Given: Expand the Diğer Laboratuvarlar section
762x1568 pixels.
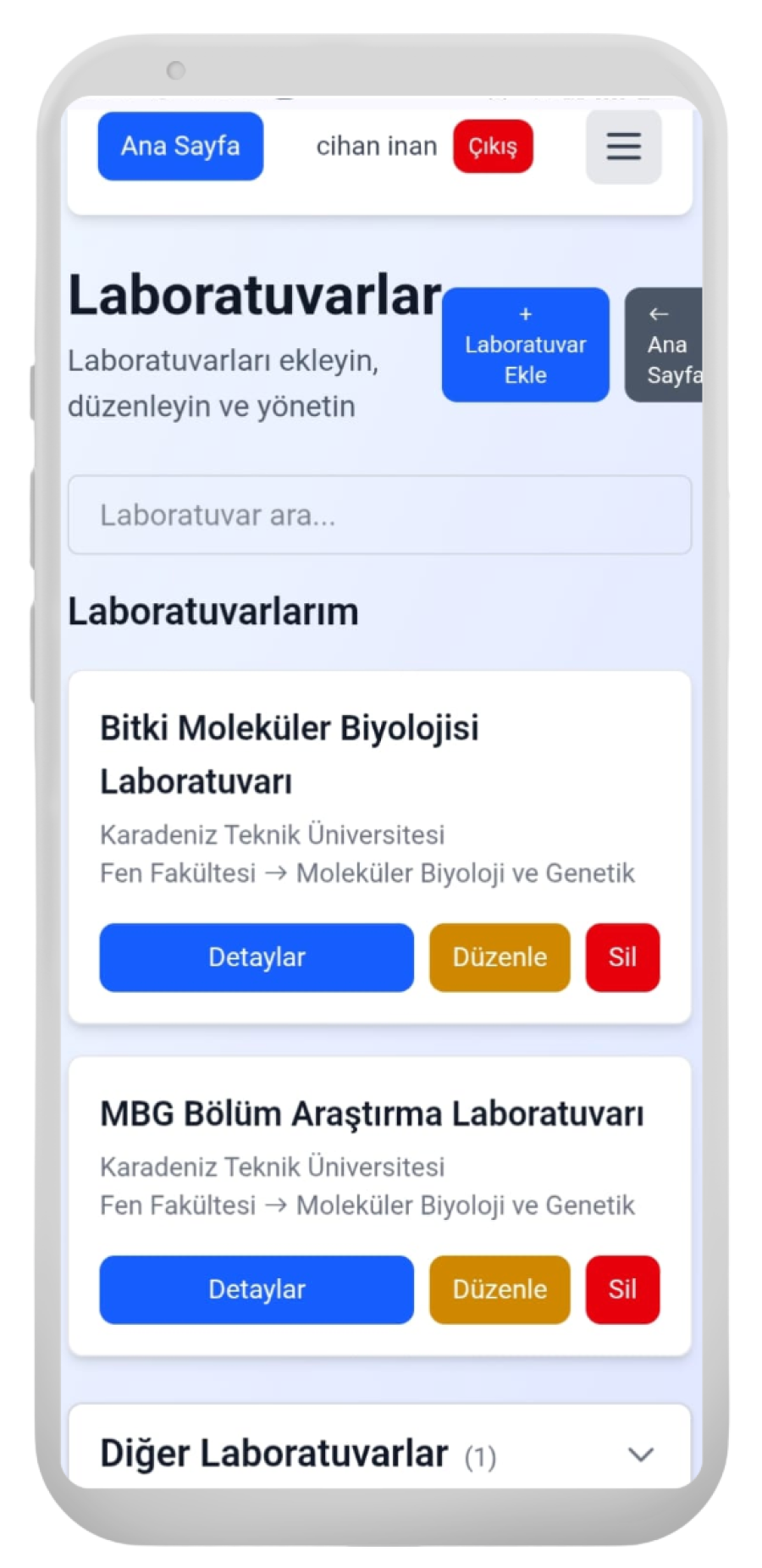Looking at the screenshot, I should pyautogui.click(x=640, y=1454).
